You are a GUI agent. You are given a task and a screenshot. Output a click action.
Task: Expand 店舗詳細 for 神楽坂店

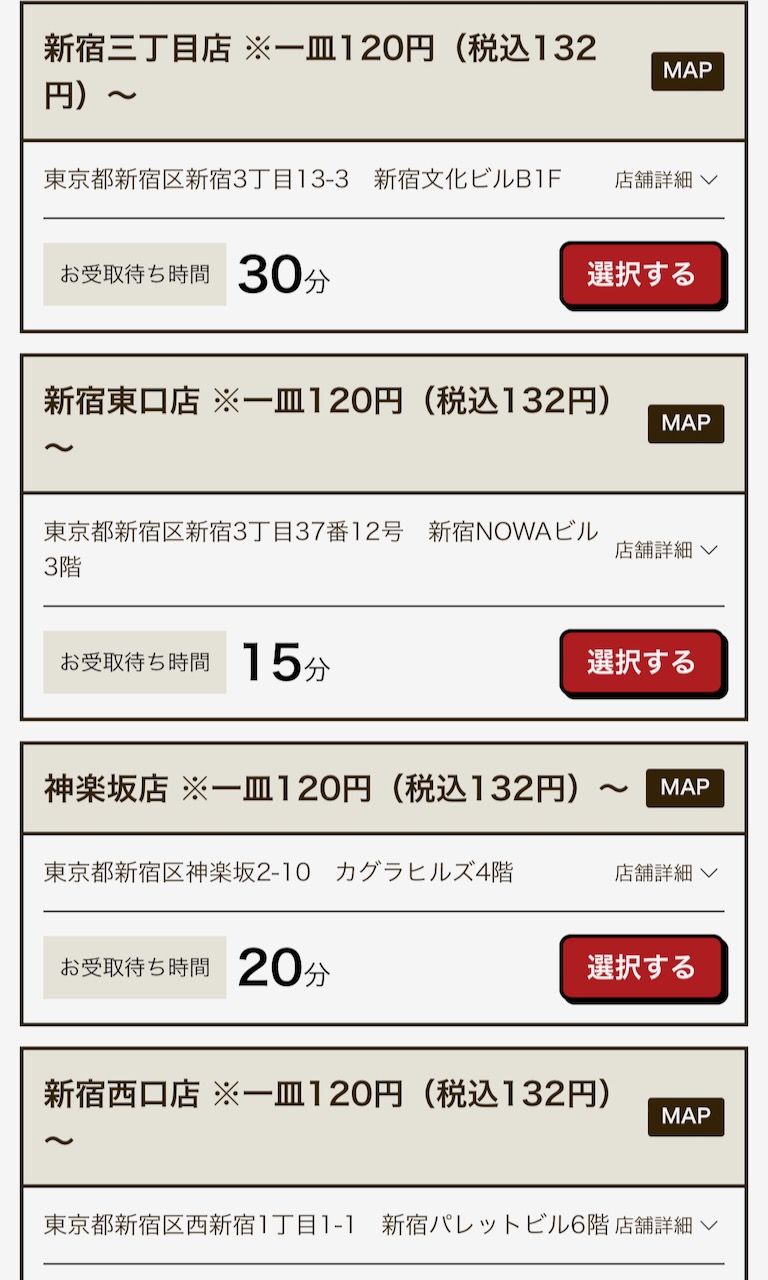click(x=666, y=873)
